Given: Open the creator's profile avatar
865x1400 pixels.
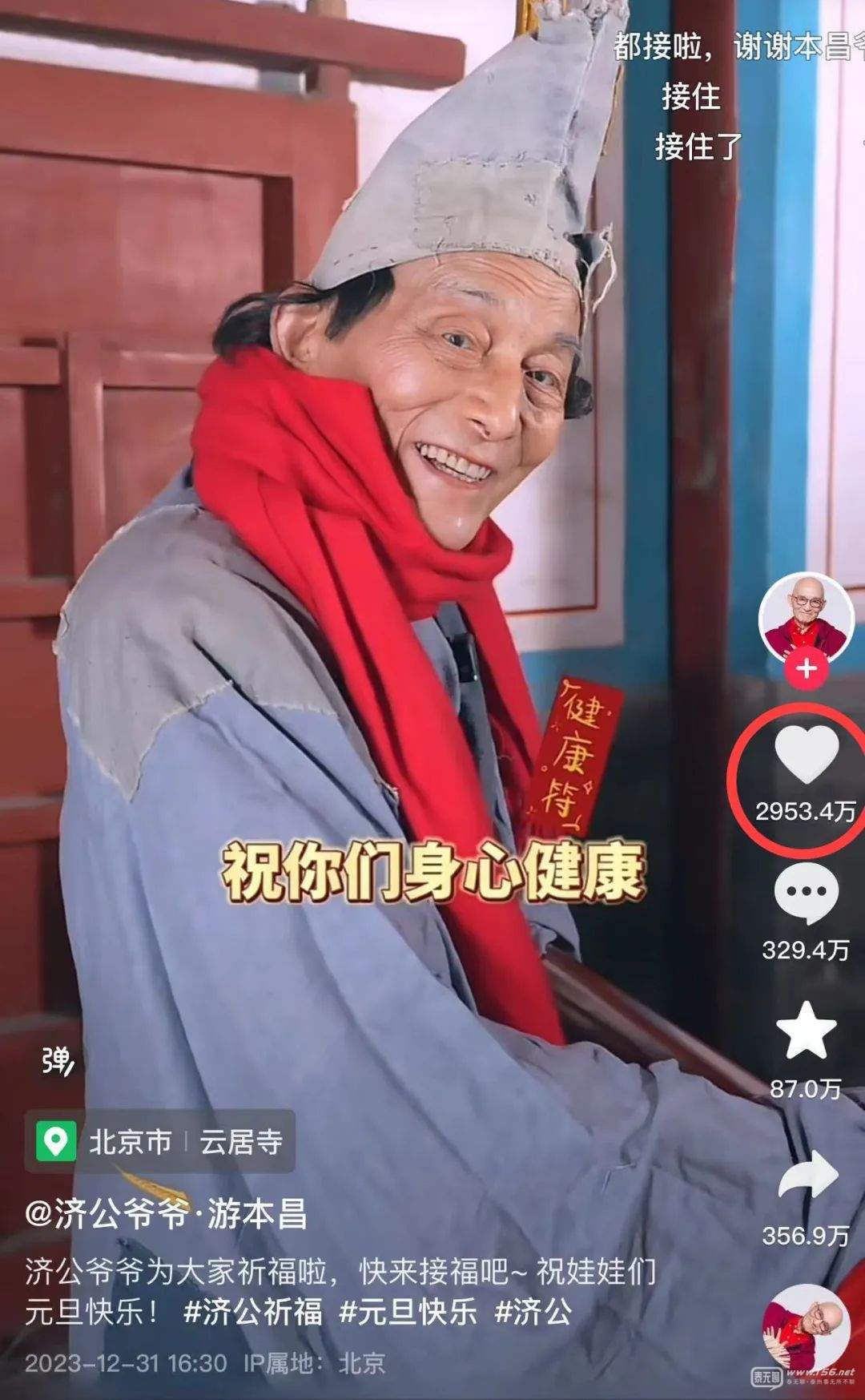Looking at the screenshot, I should (806, 616).
